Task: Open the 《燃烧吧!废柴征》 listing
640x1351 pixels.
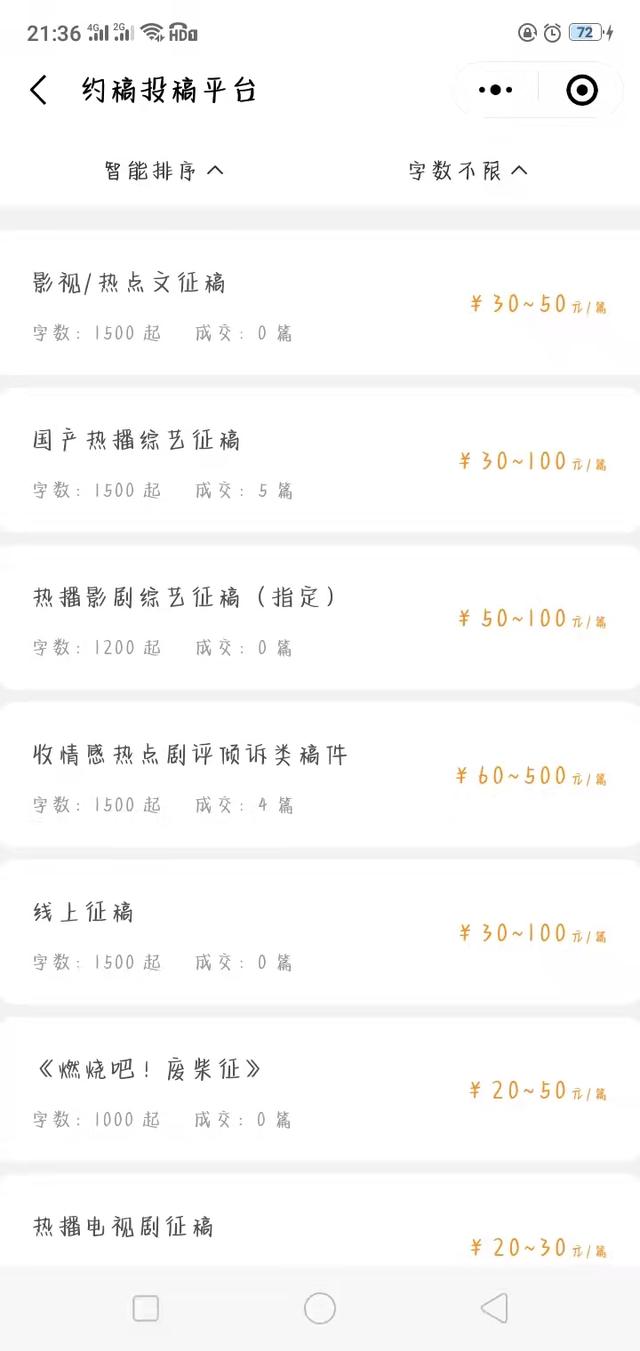Action: point(320,1088)
